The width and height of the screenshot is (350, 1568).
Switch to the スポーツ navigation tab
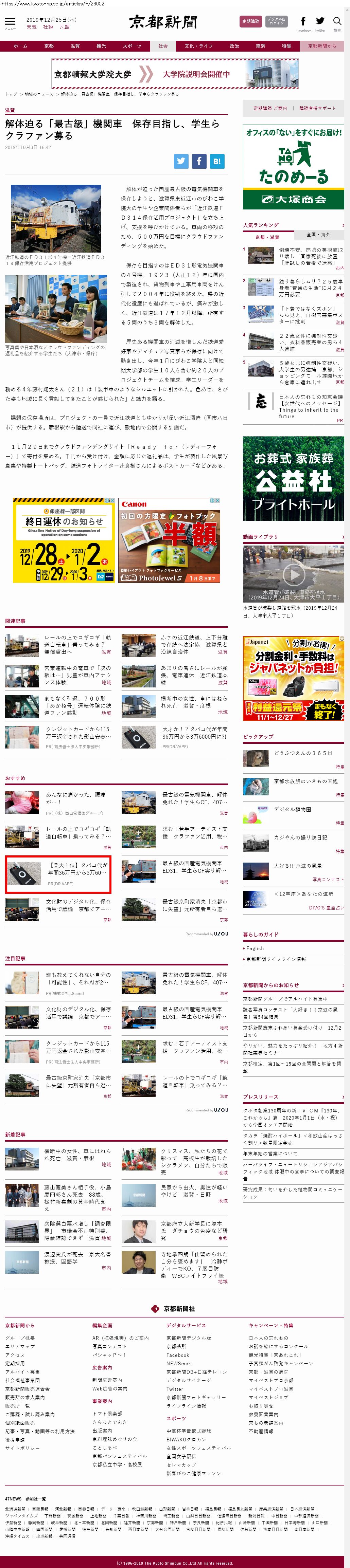[x=132, y=46]
